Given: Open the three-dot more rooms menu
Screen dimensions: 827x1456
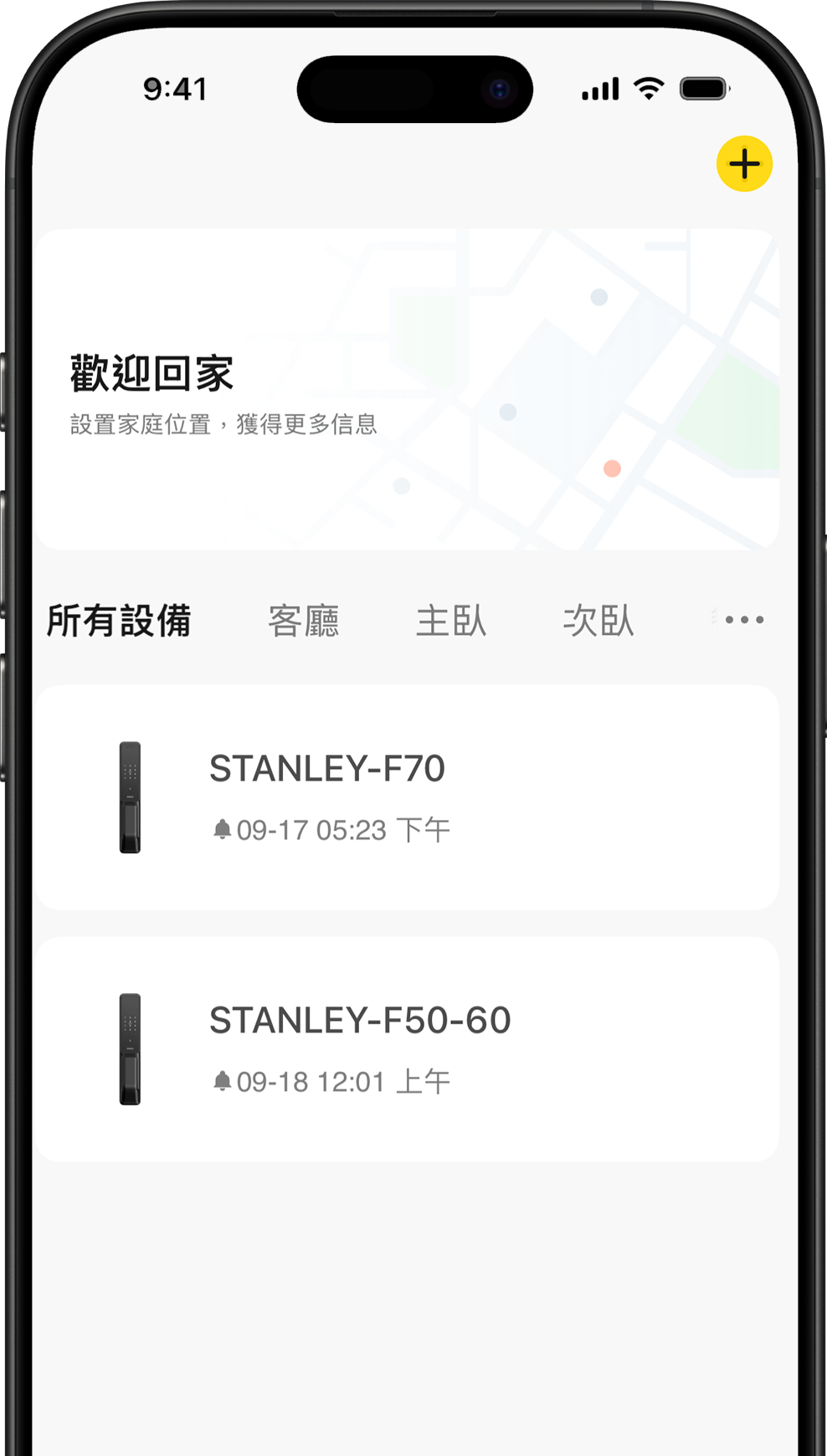Looking at the screenshot, I should (744, 620).
